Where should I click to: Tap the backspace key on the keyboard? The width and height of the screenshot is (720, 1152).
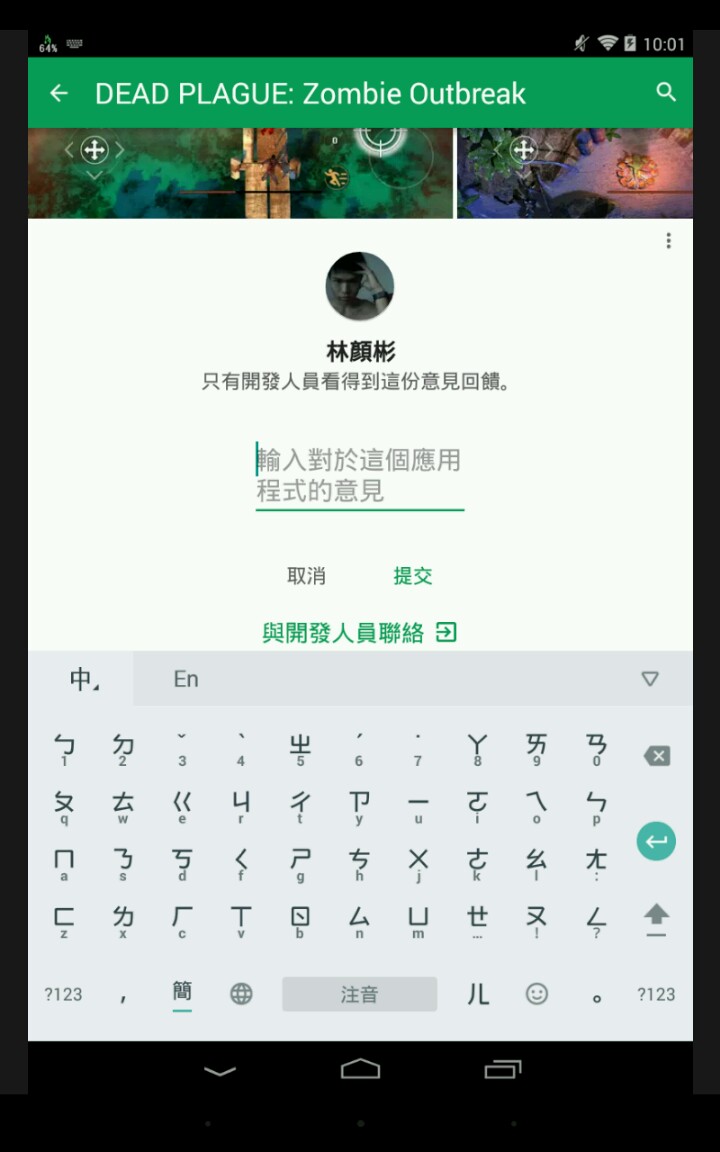click(656, 755)
